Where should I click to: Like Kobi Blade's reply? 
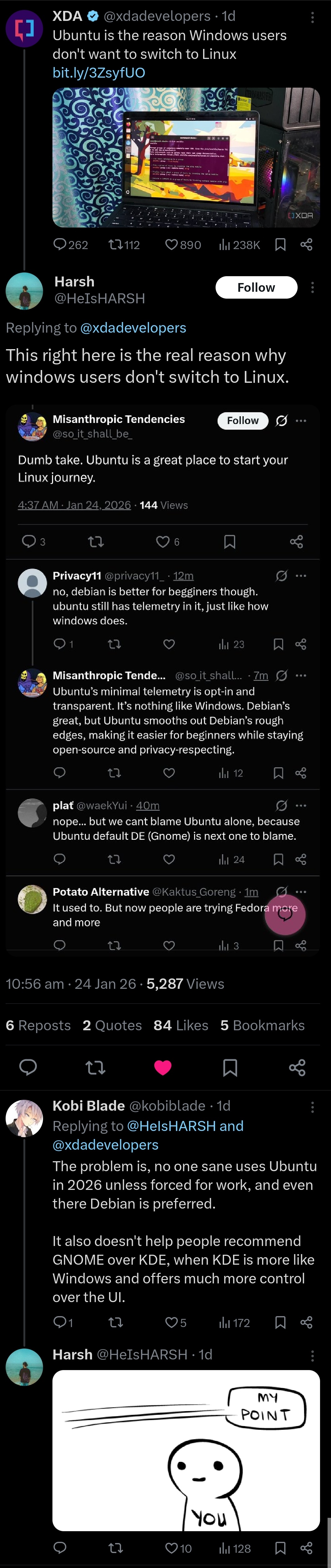[172, 1322]
